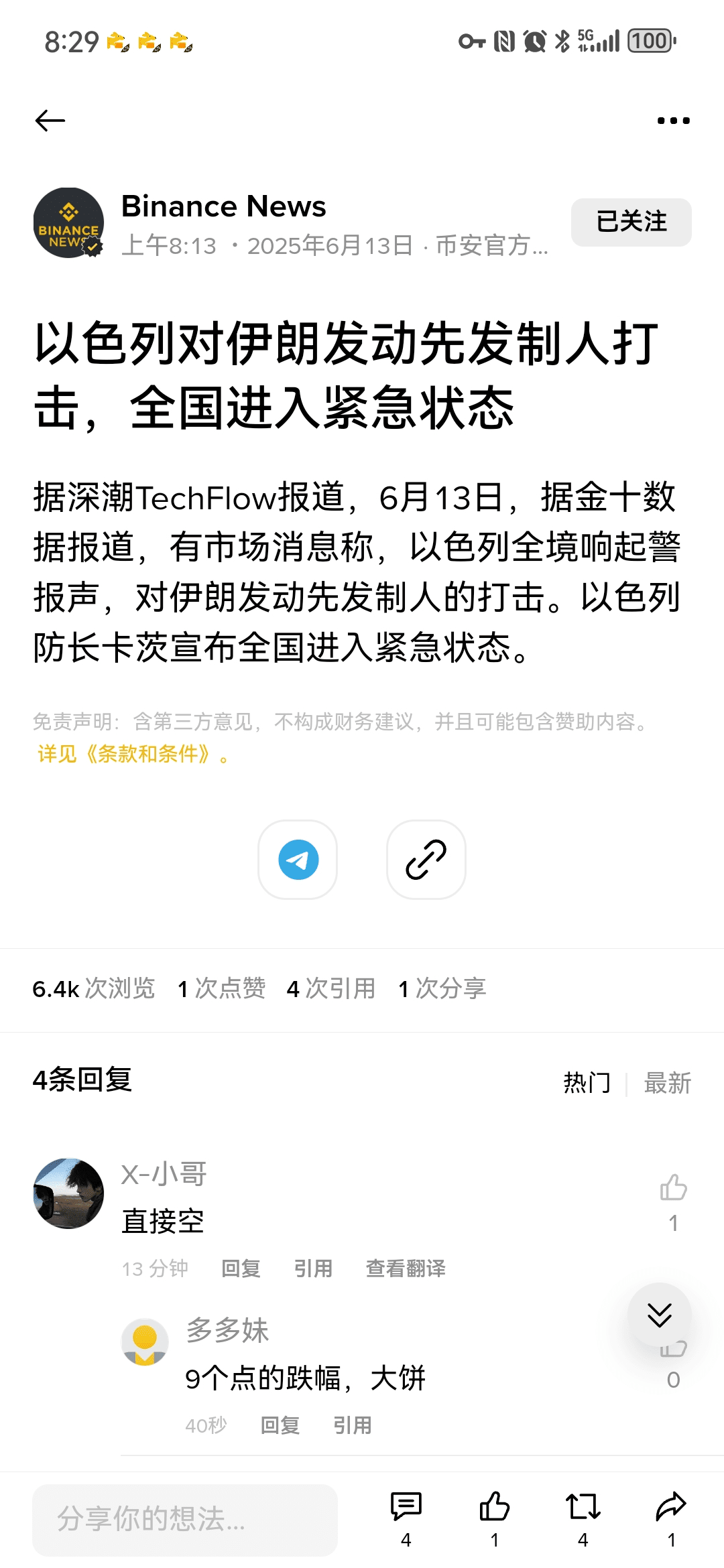This screenshot has height=1568, width=724.
Task: Open the 分享你的想法 comment field
Action: [x=185, y=1519]
